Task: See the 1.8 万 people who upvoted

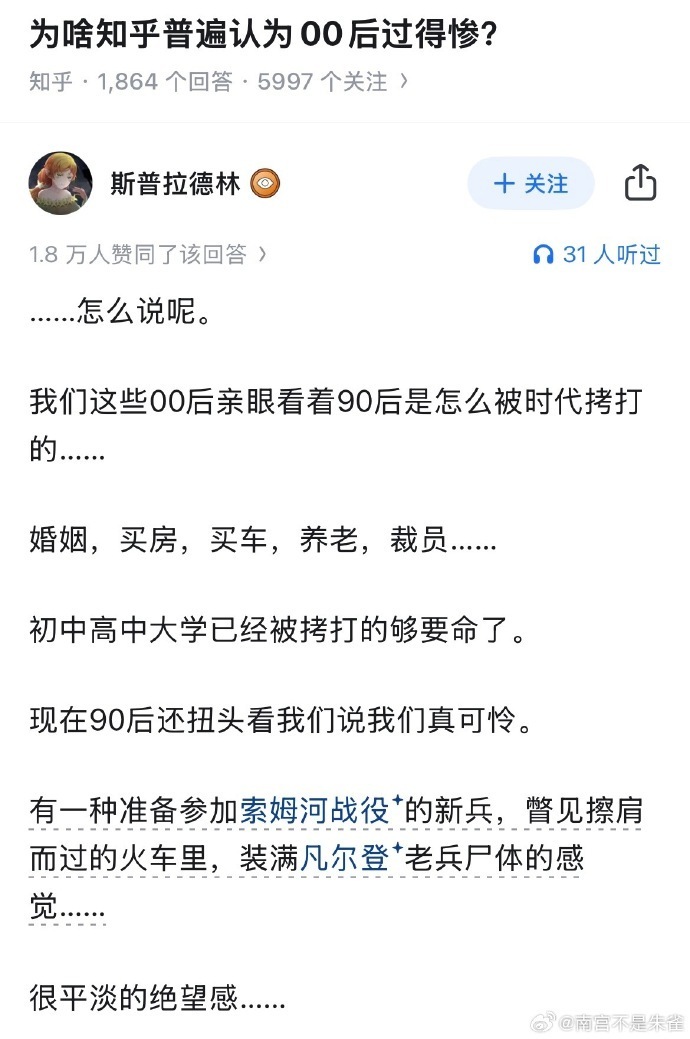Action: tap(148, 255)
